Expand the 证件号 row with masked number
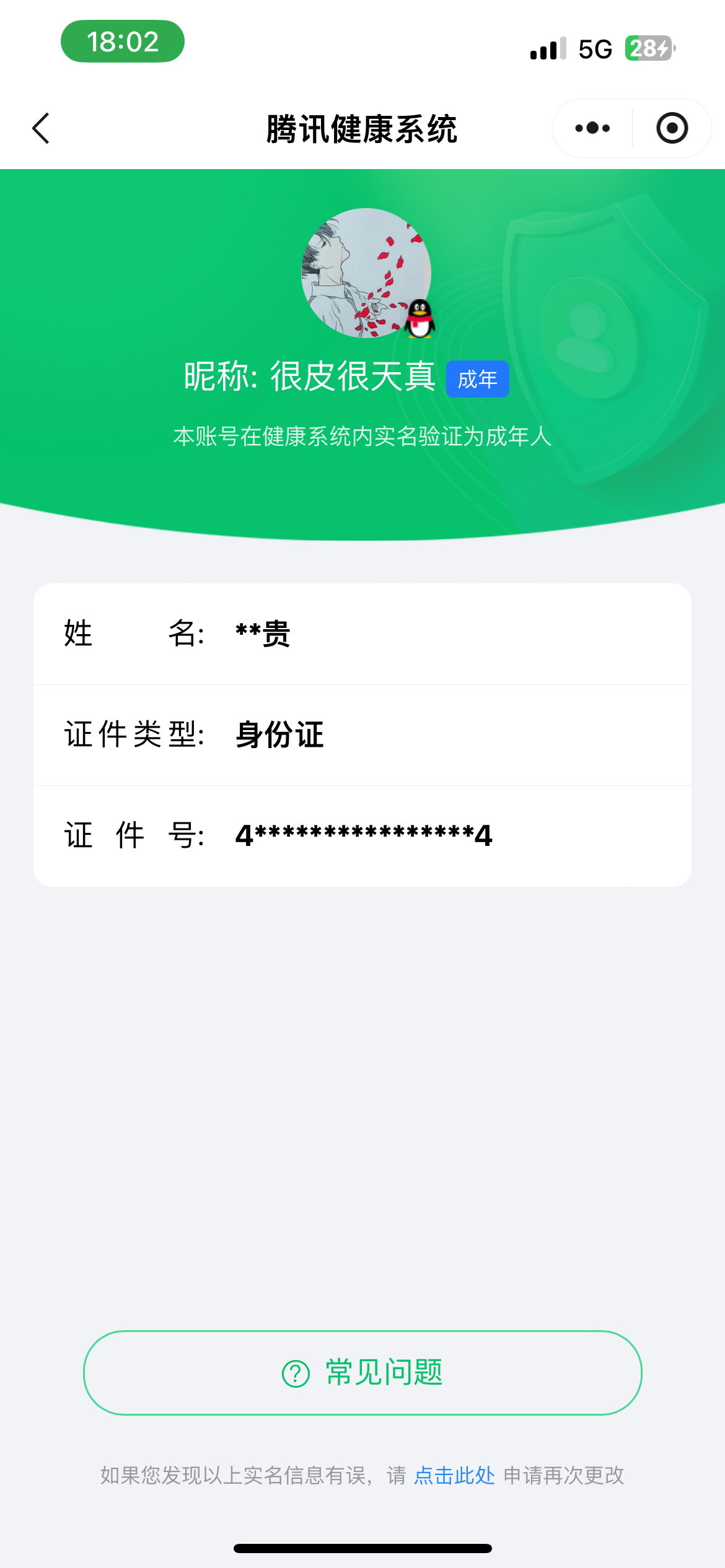The image size is (725, 1568). pyautogui.click(x=362, y=835)
